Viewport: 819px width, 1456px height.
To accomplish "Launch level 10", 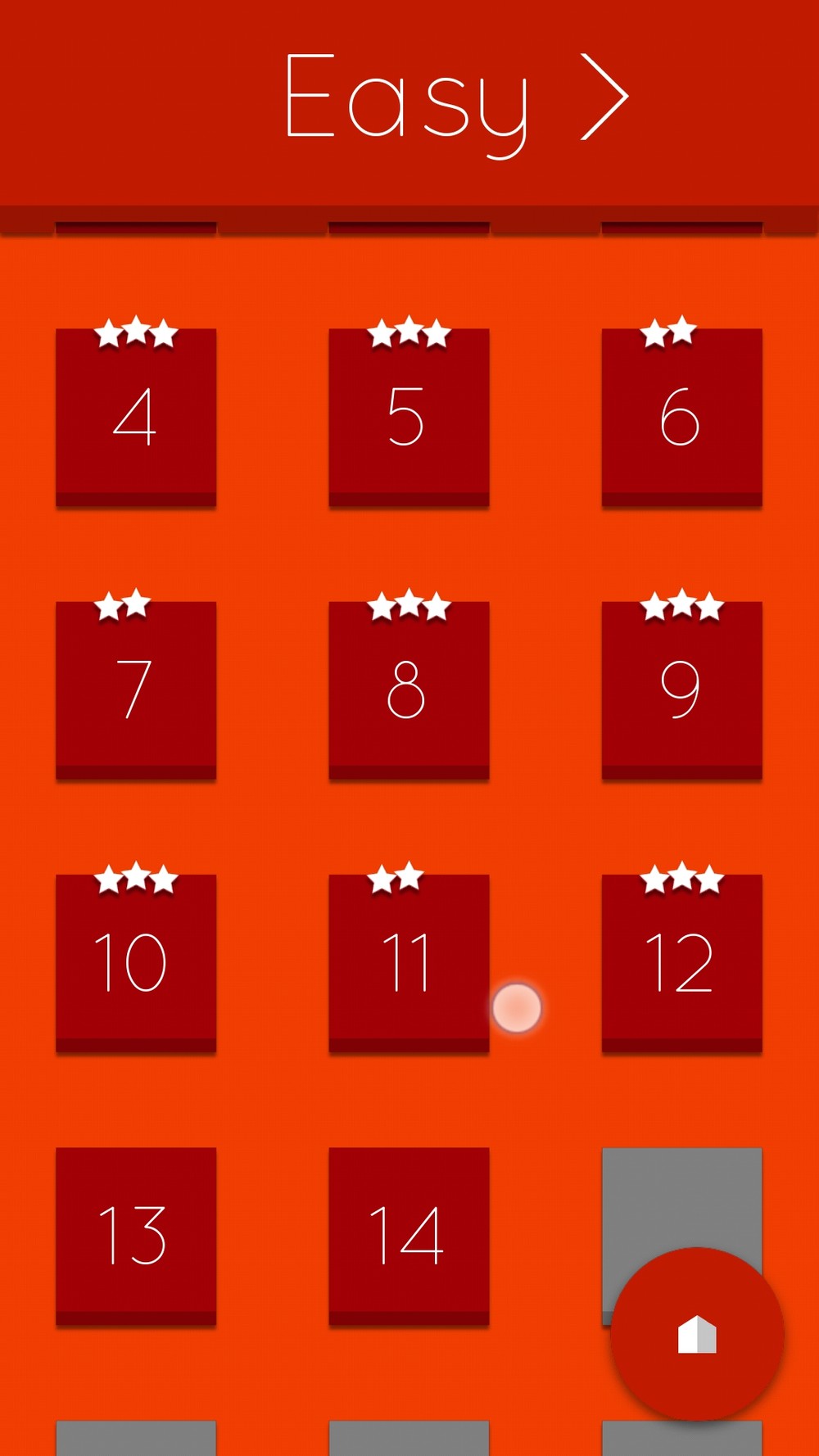I will point(136,963).
